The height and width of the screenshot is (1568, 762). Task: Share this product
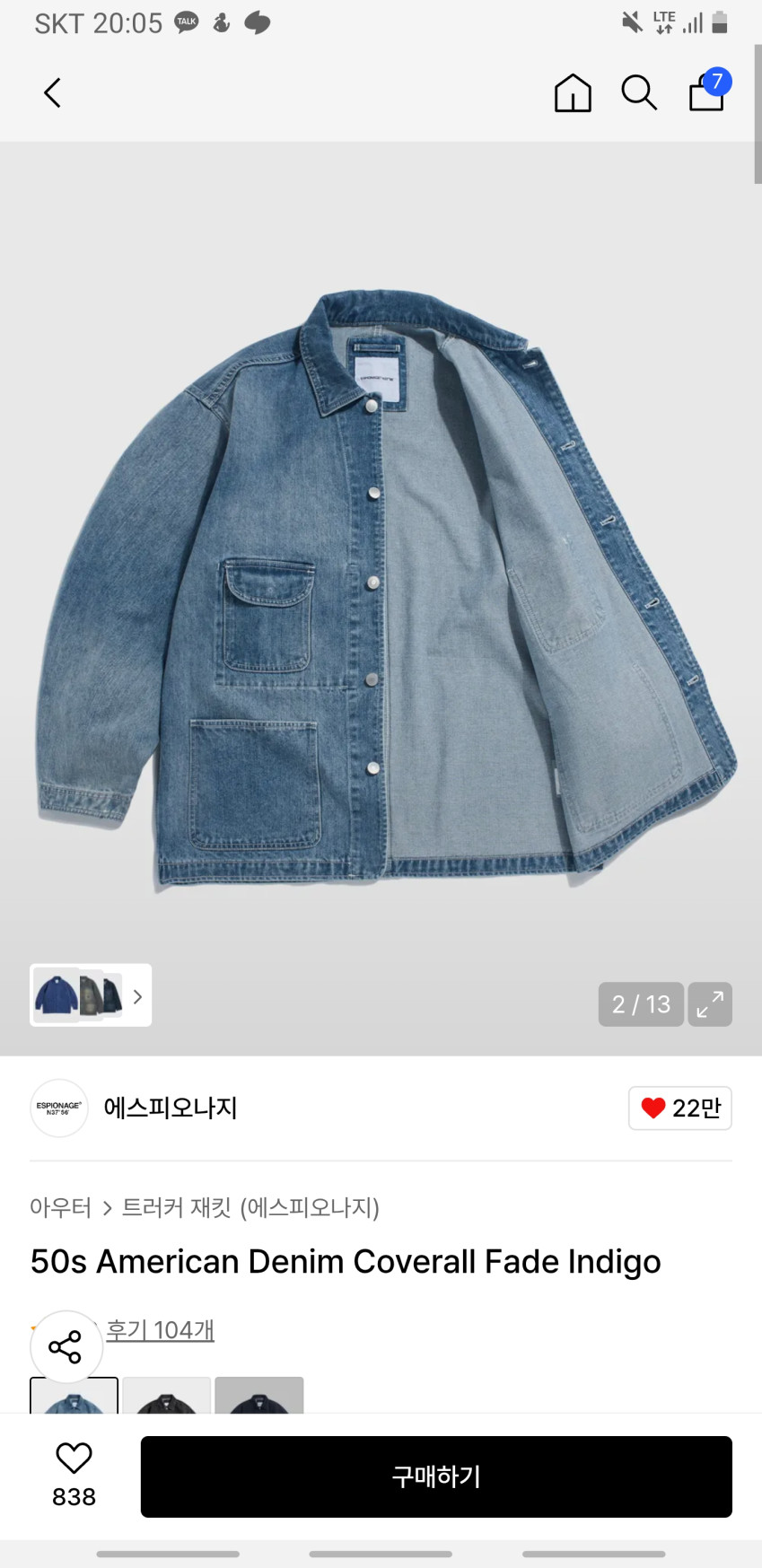[x=66, y=1346]
